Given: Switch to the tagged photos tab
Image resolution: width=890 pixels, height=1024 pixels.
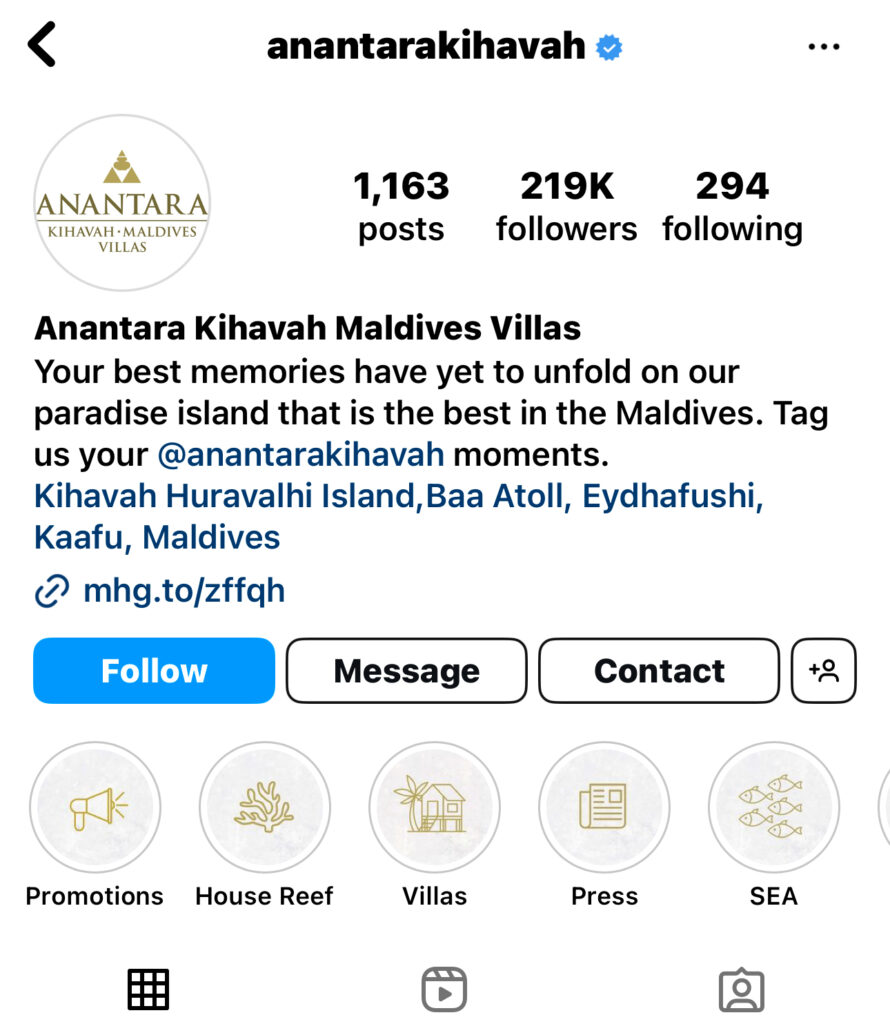Looking at the screenshot, I should [741, 990].
